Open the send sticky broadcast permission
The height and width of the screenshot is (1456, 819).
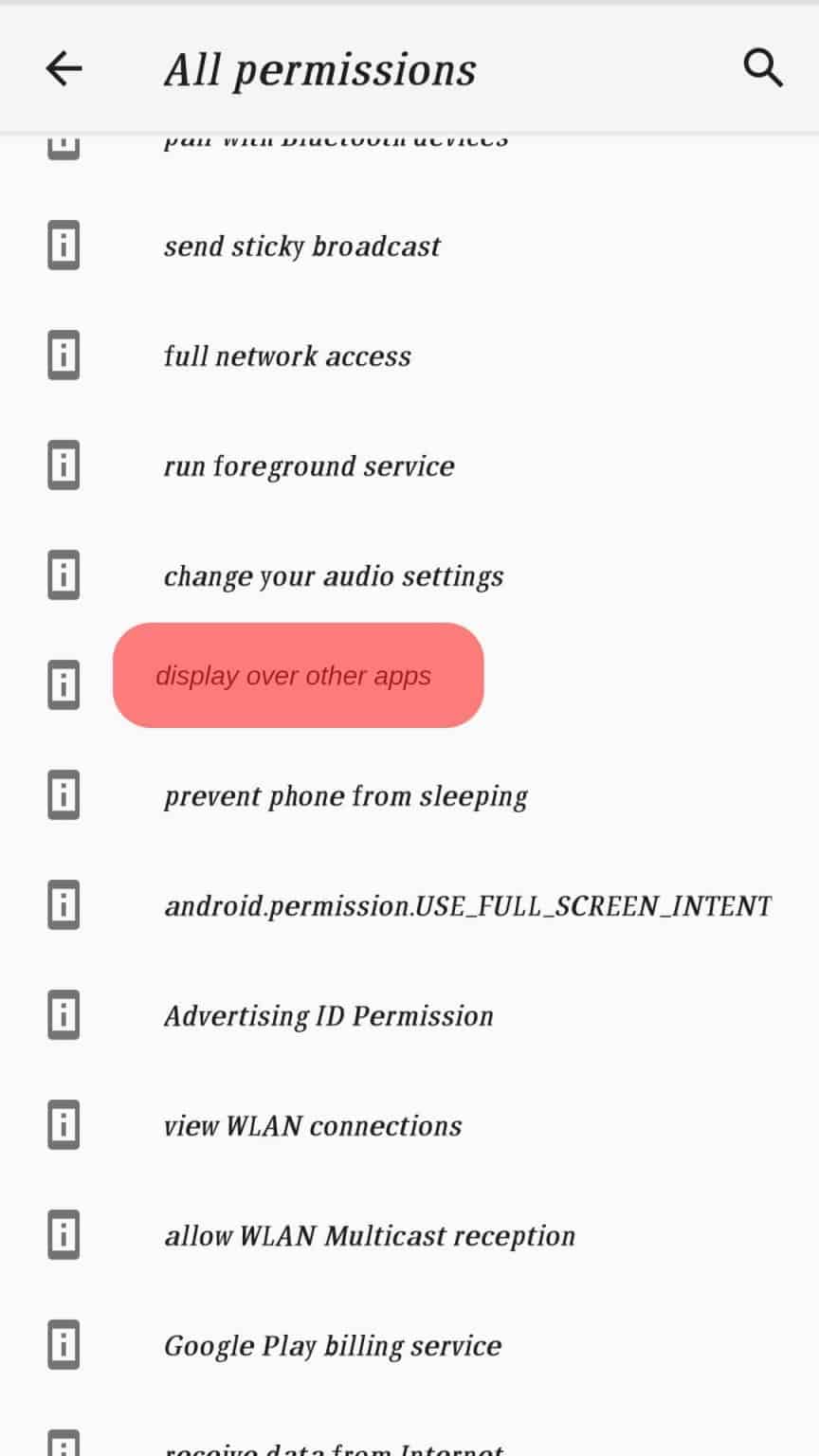click(x=301, y=246)
